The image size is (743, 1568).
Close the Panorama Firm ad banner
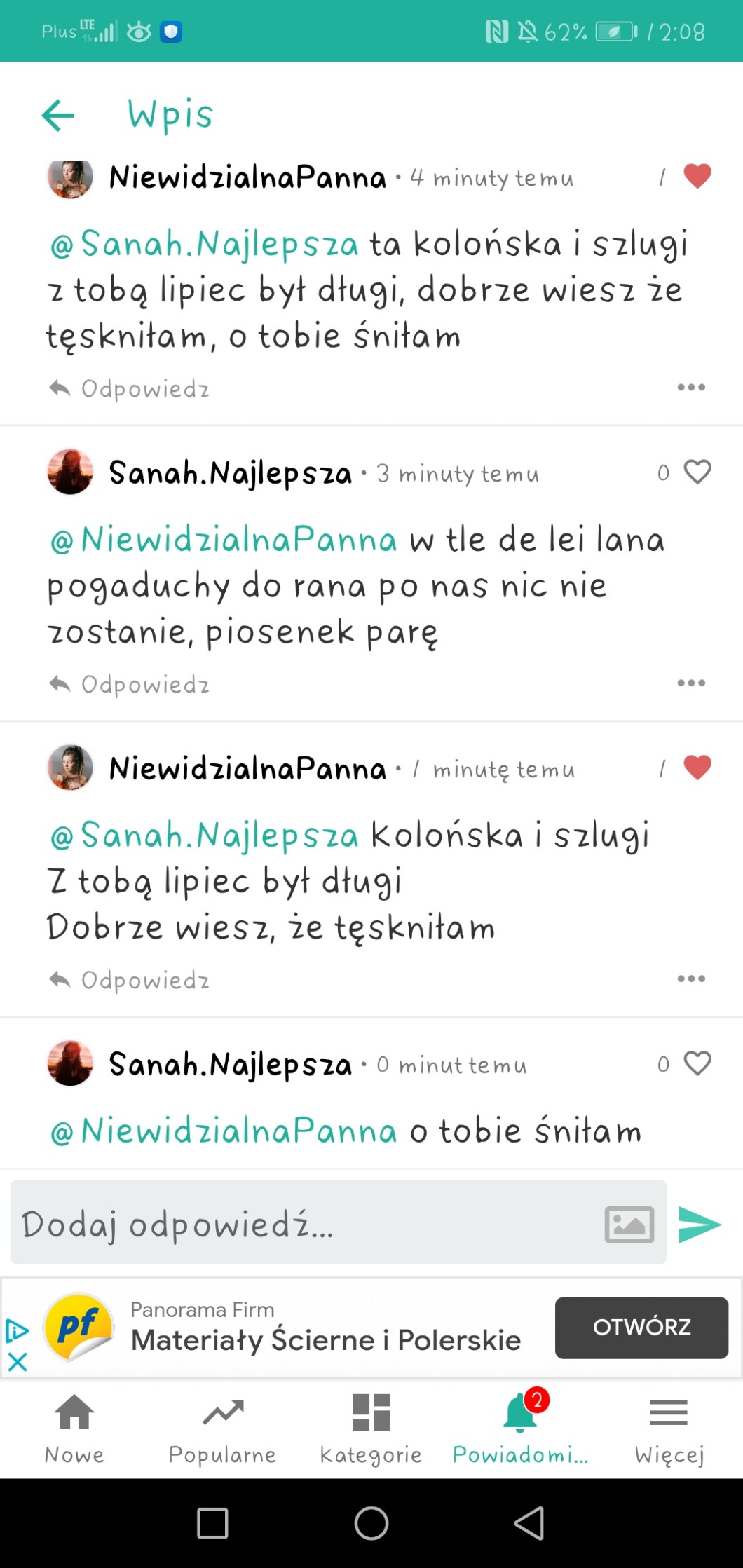[17, 1362]
